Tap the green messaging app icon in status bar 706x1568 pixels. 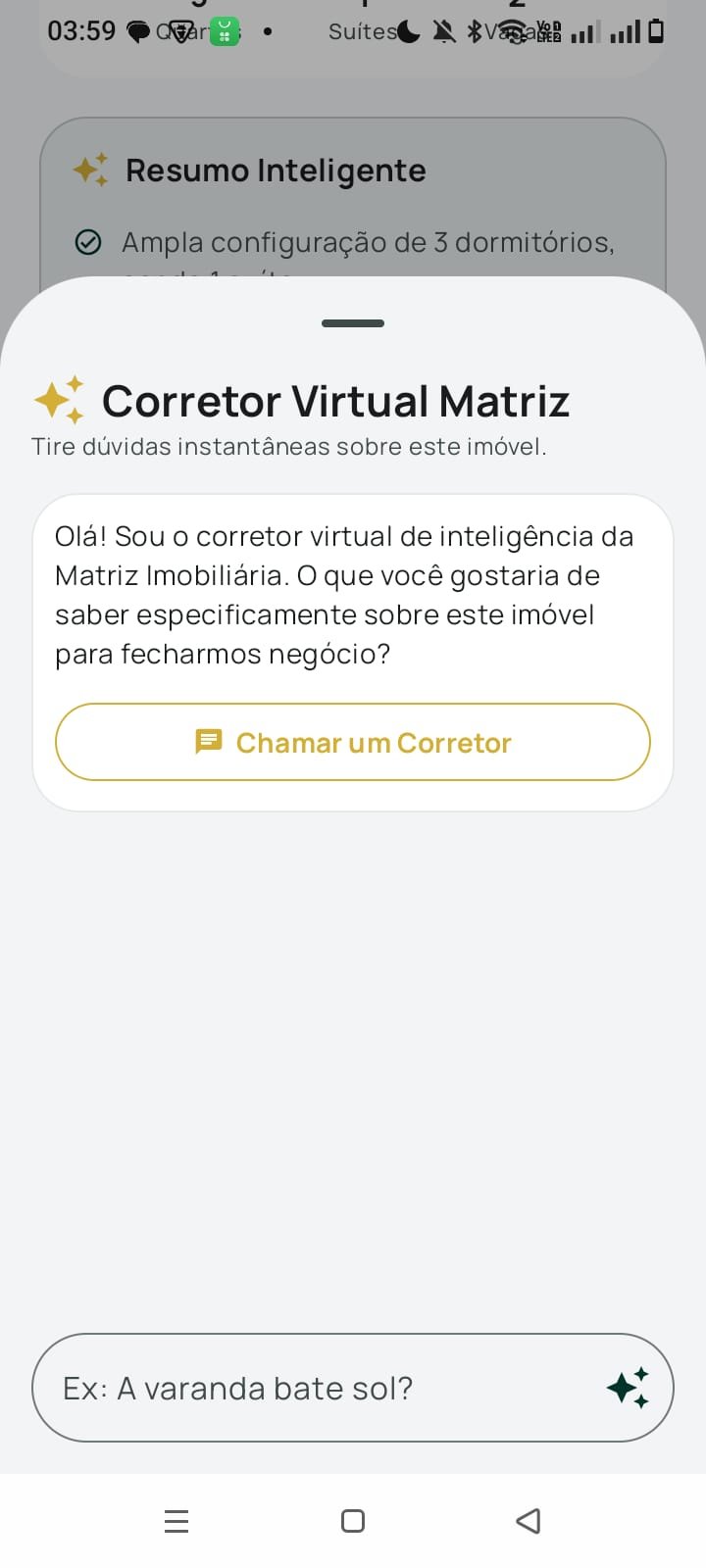click(224, 31)
